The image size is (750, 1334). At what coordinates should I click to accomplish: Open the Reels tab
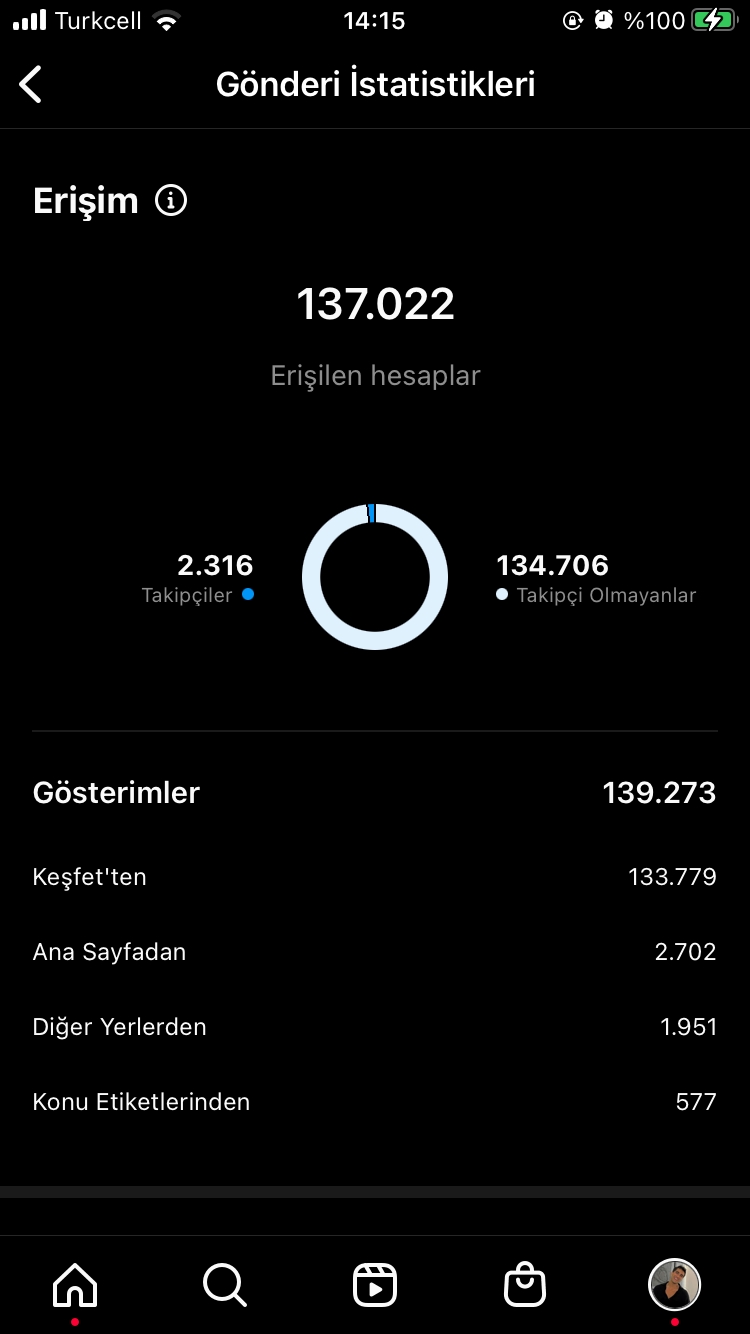tap(375, 1285)
